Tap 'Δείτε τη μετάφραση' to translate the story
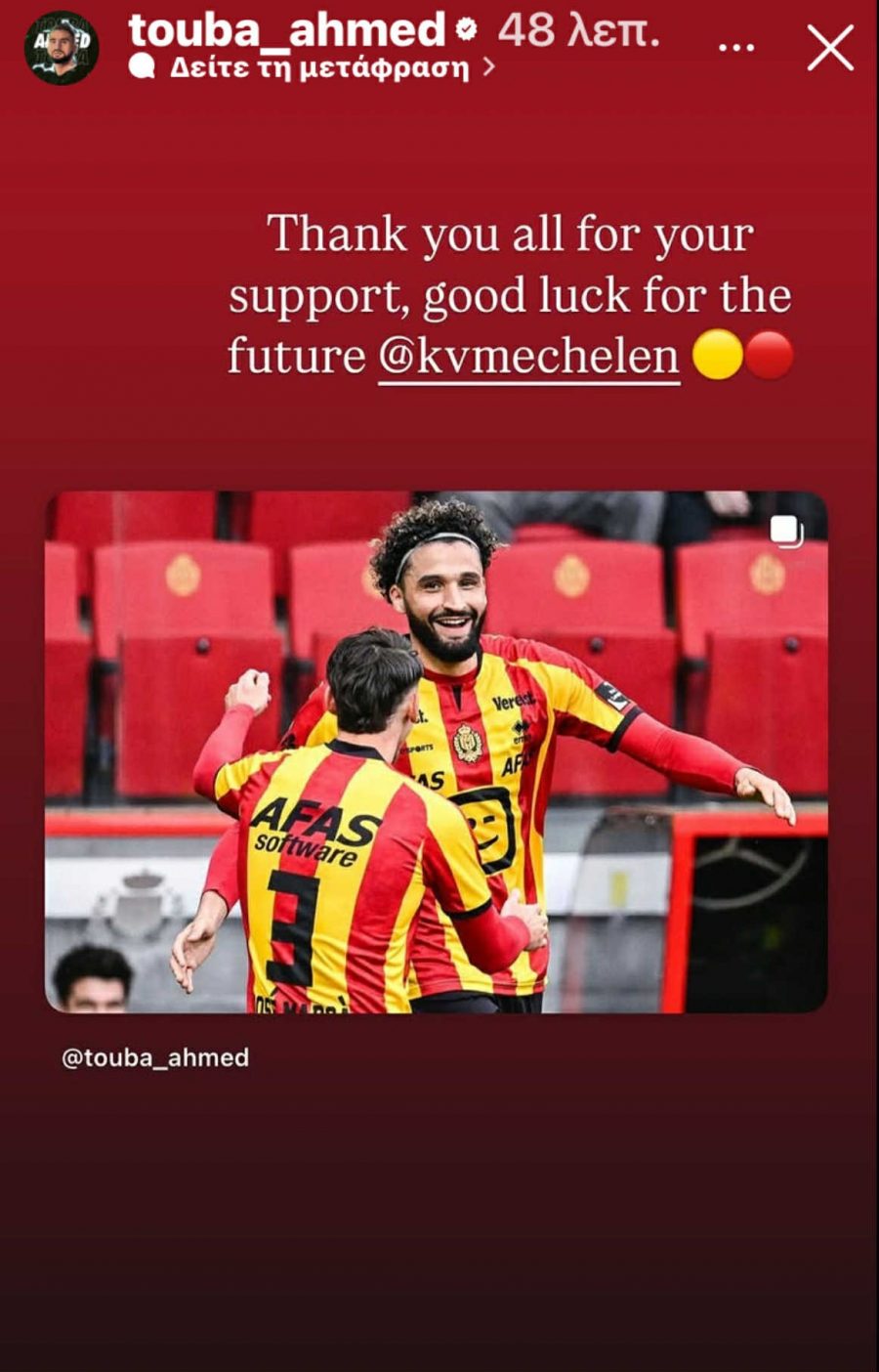Viewport: 879px width, 1372px height. point(318,67)
